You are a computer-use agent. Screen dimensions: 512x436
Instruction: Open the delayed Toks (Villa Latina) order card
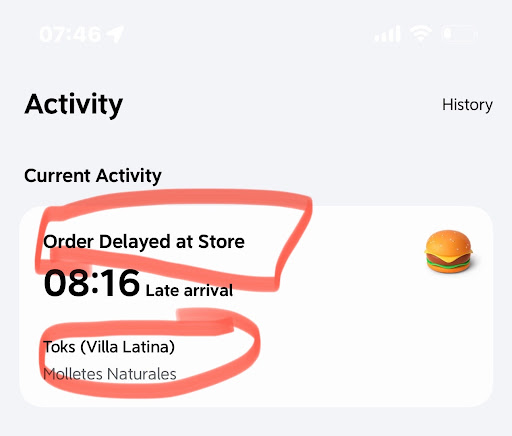coord(256,307)
